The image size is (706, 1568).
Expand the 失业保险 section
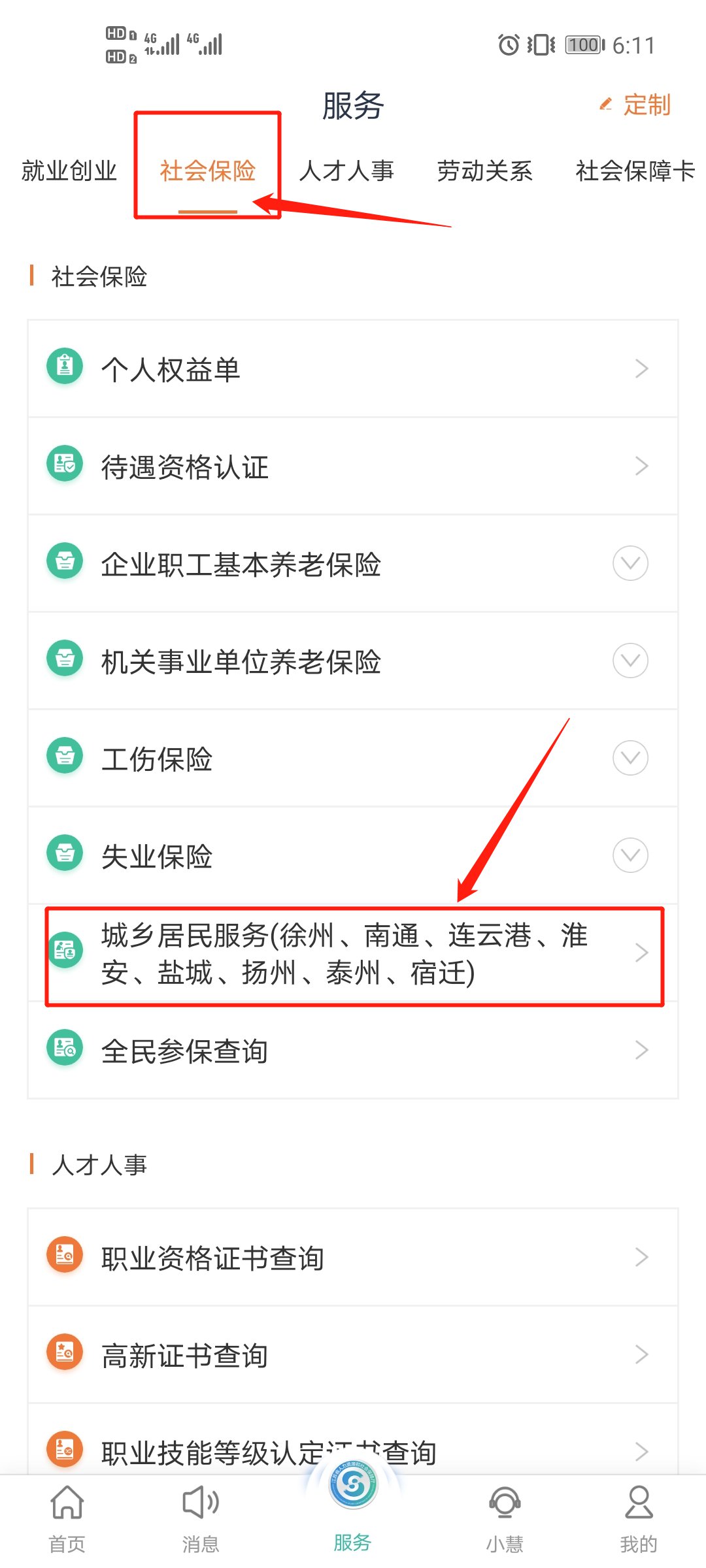point(630,855)
